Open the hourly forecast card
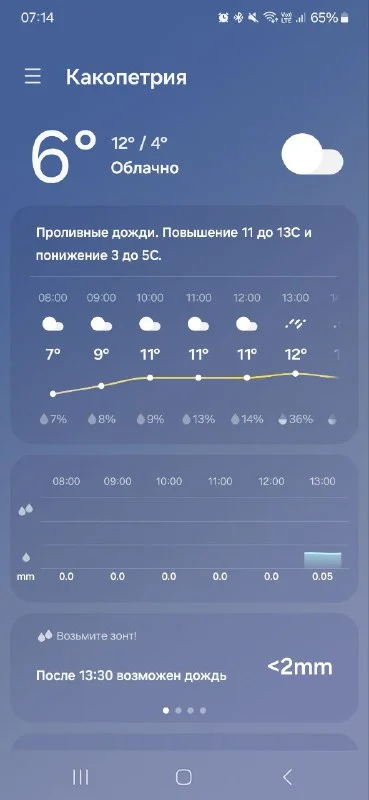Image resolution: width=369 pixels, height=800 pixels. coord(184,324)
